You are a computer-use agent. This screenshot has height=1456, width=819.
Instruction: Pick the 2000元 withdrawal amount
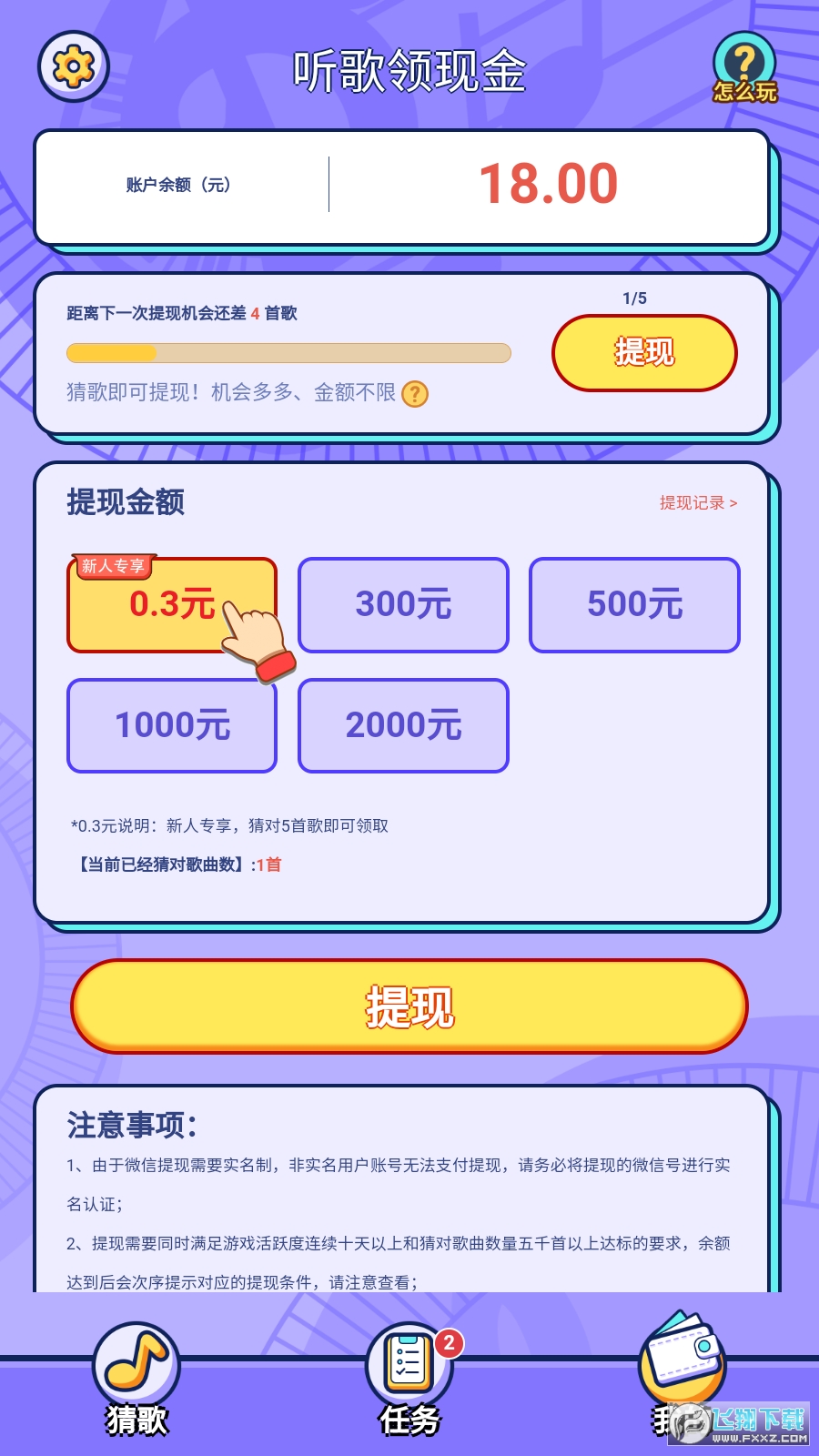point(403,726)
